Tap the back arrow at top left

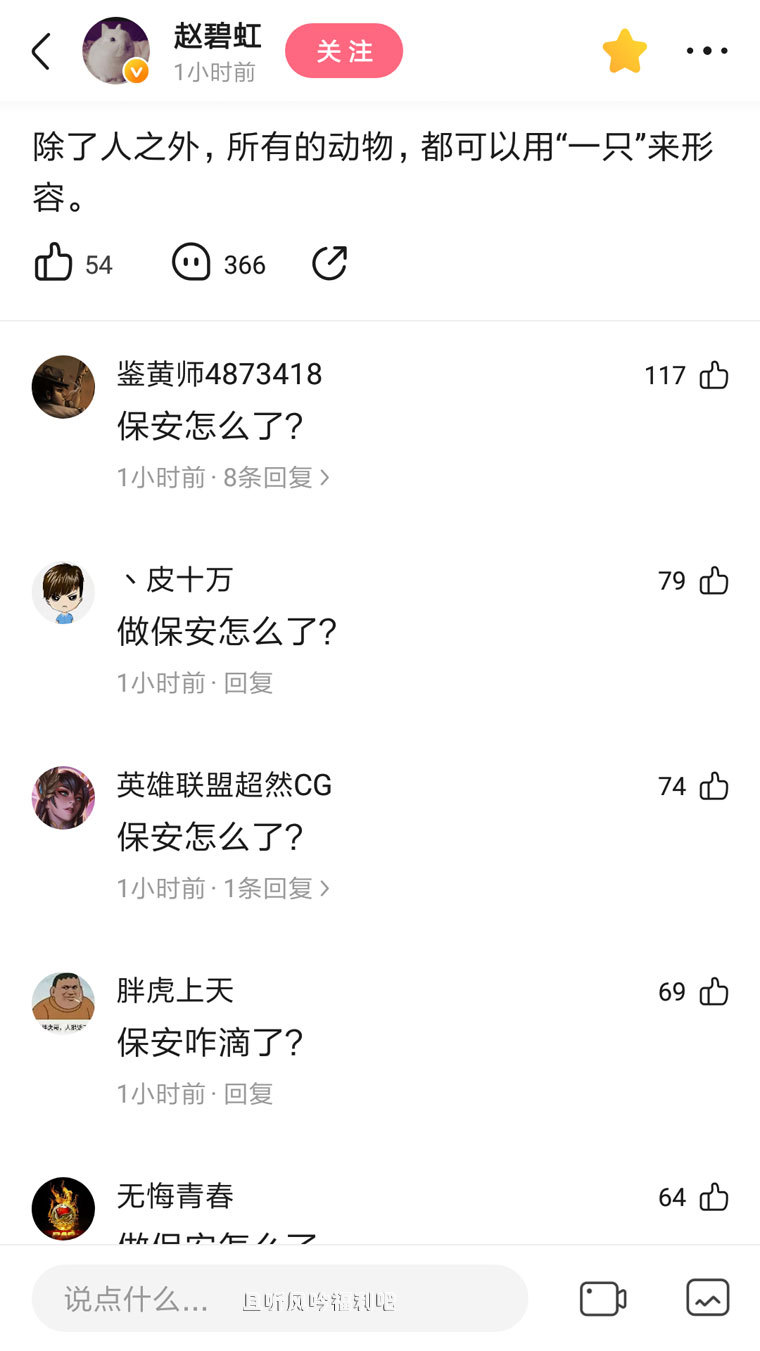click(40, 50)
